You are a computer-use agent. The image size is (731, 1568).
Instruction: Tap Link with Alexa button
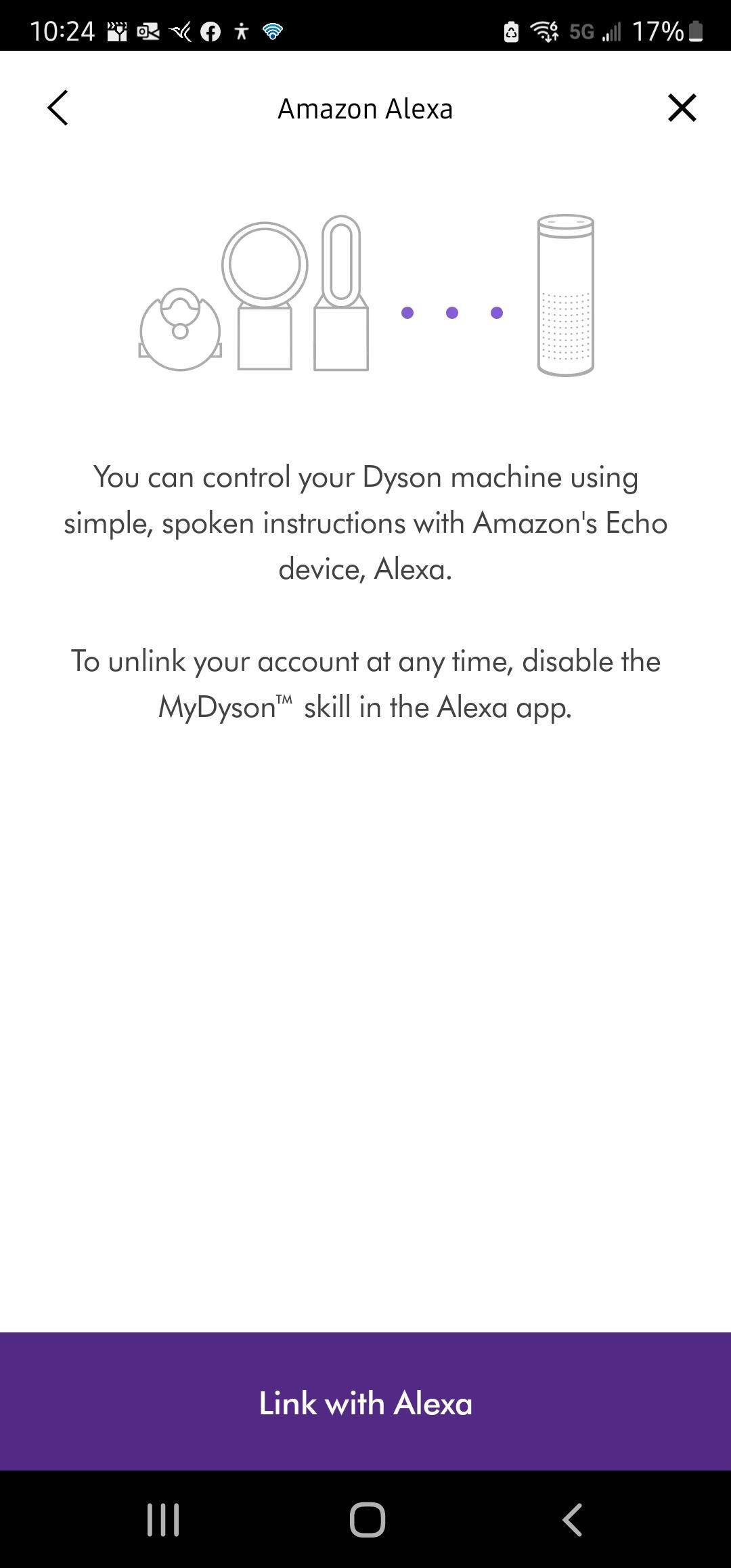[x=365, y=1403]
